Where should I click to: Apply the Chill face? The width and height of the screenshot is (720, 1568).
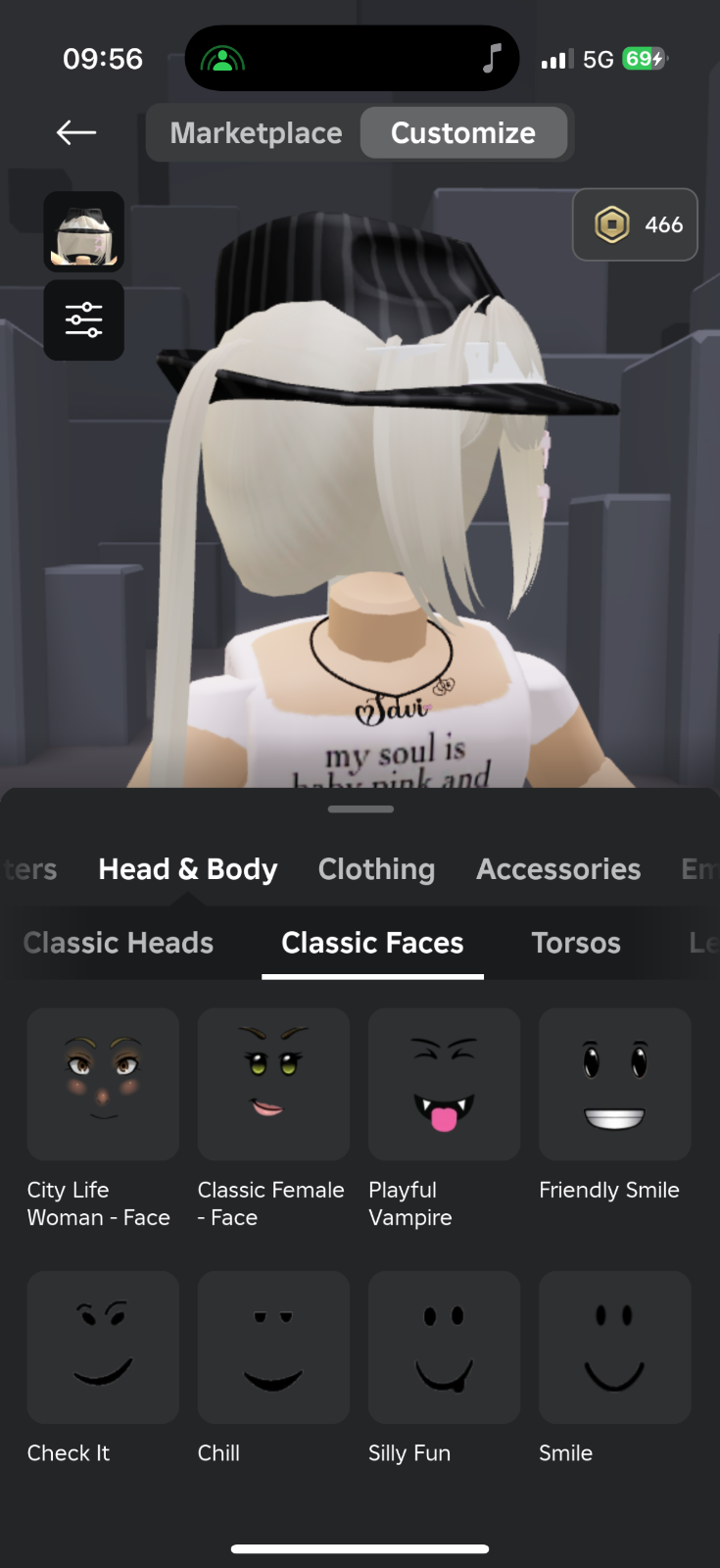[273, 1347]
